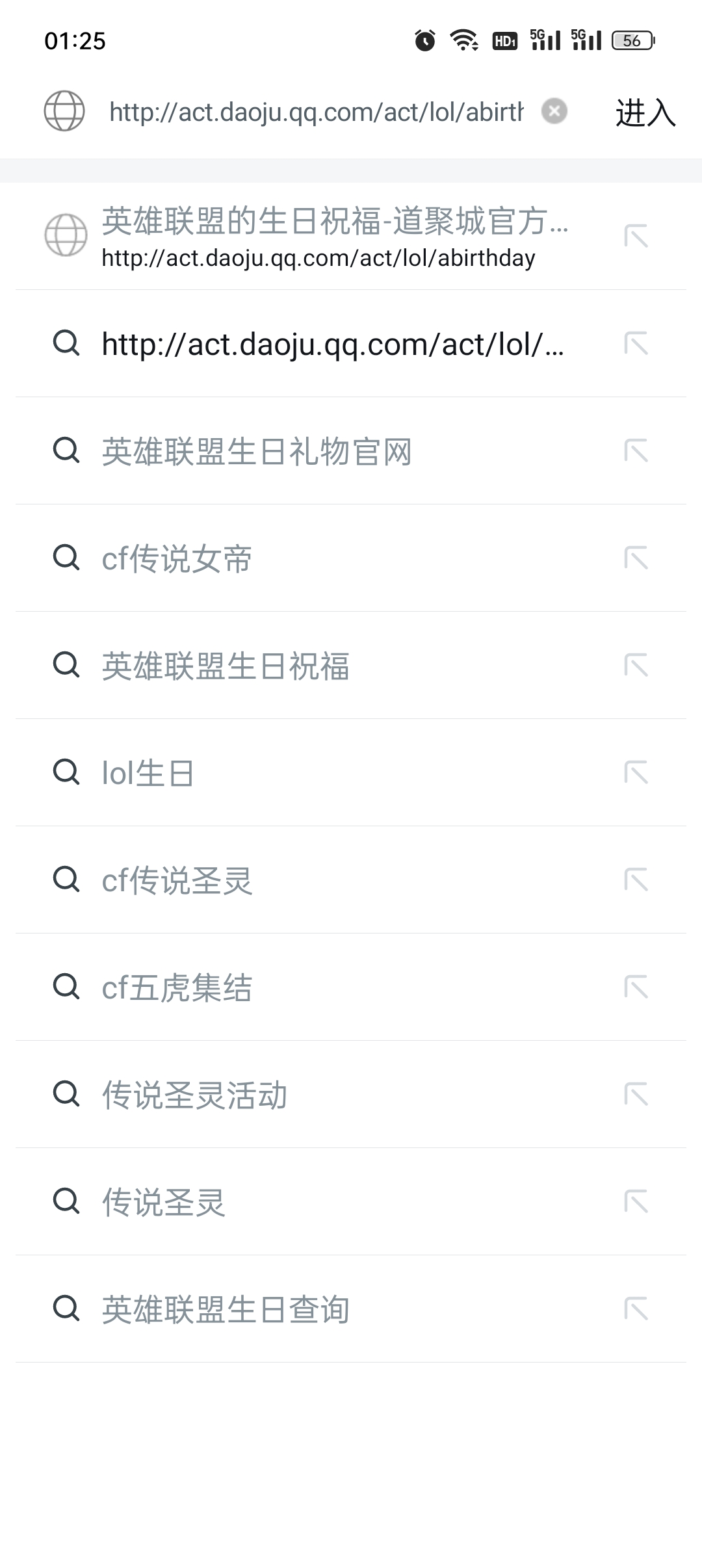Image resolution: width=702 pixels, height=1568 pixels.
Task: Choose the 英雄联盟生日祝福 search suggestion
Action: coord(226,666)
